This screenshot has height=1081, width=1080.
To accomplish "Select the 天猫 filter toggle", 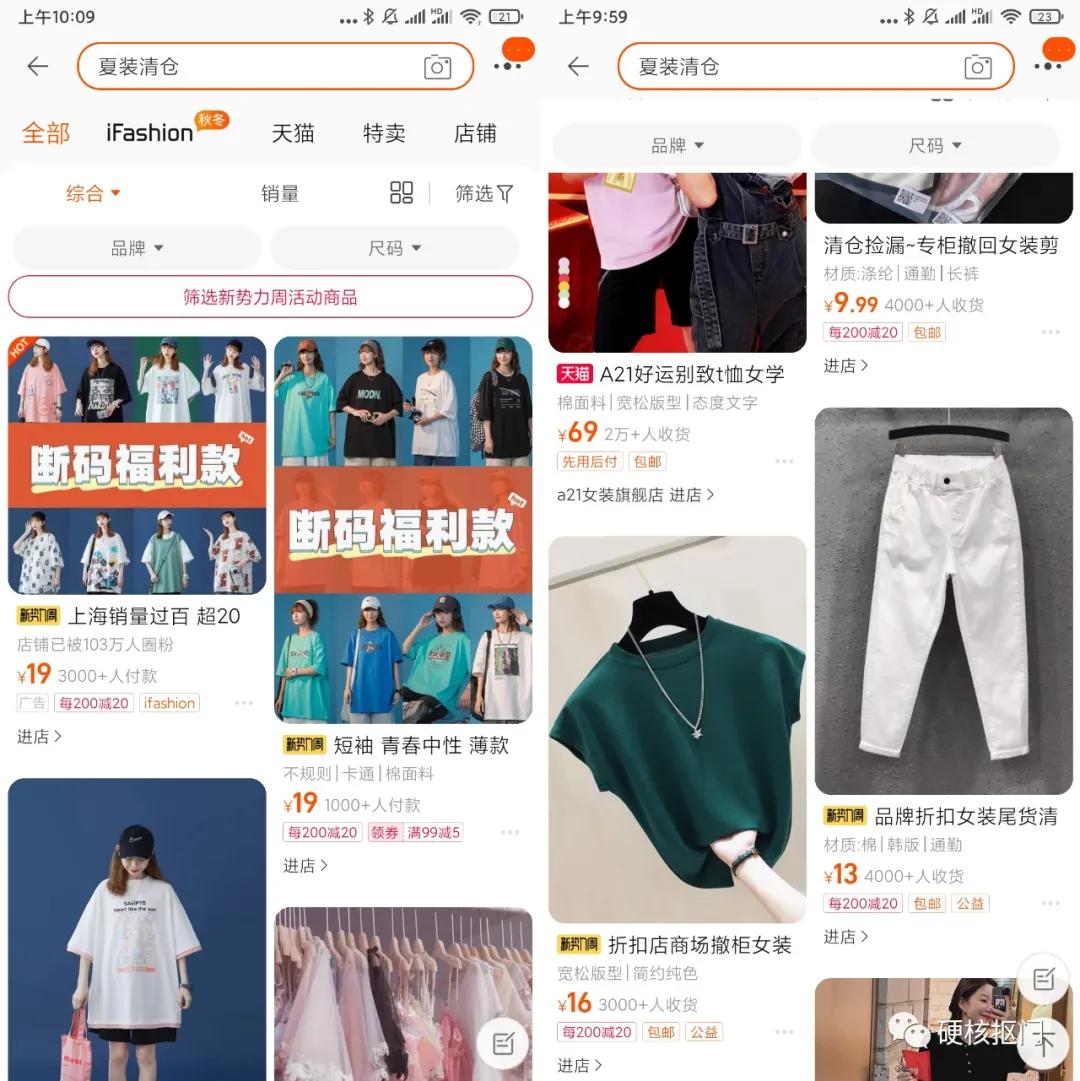I will click(x=292, y=134).
